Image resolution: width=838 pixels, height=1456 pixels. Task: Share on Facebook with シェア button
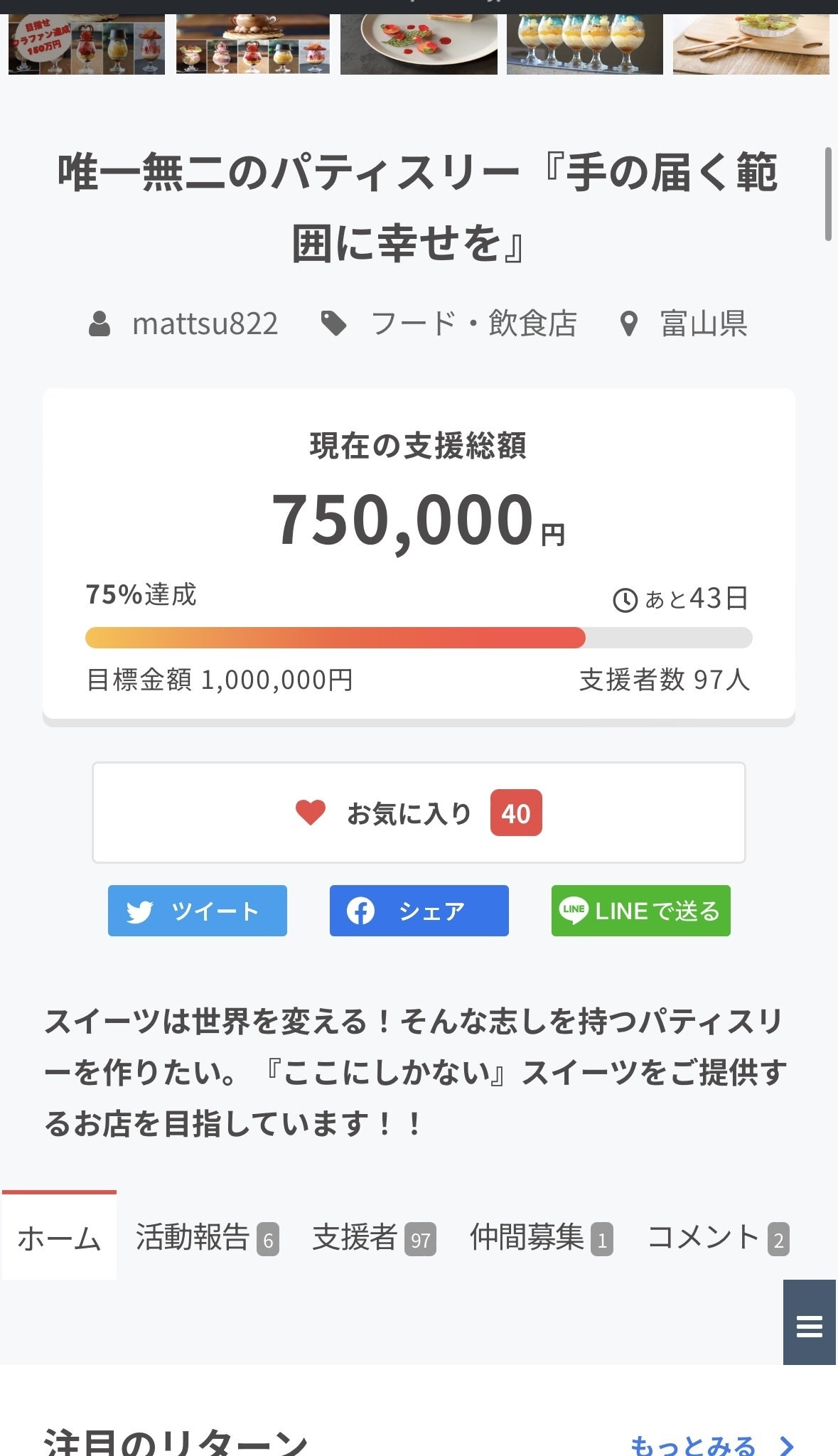click(419, 911)
